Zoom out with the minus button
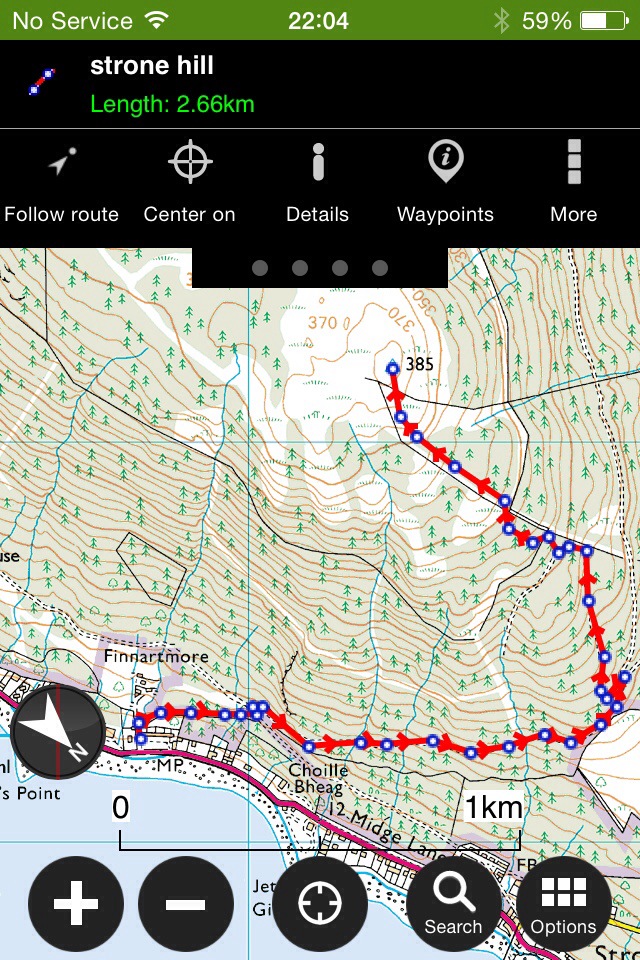 point(186,905)
